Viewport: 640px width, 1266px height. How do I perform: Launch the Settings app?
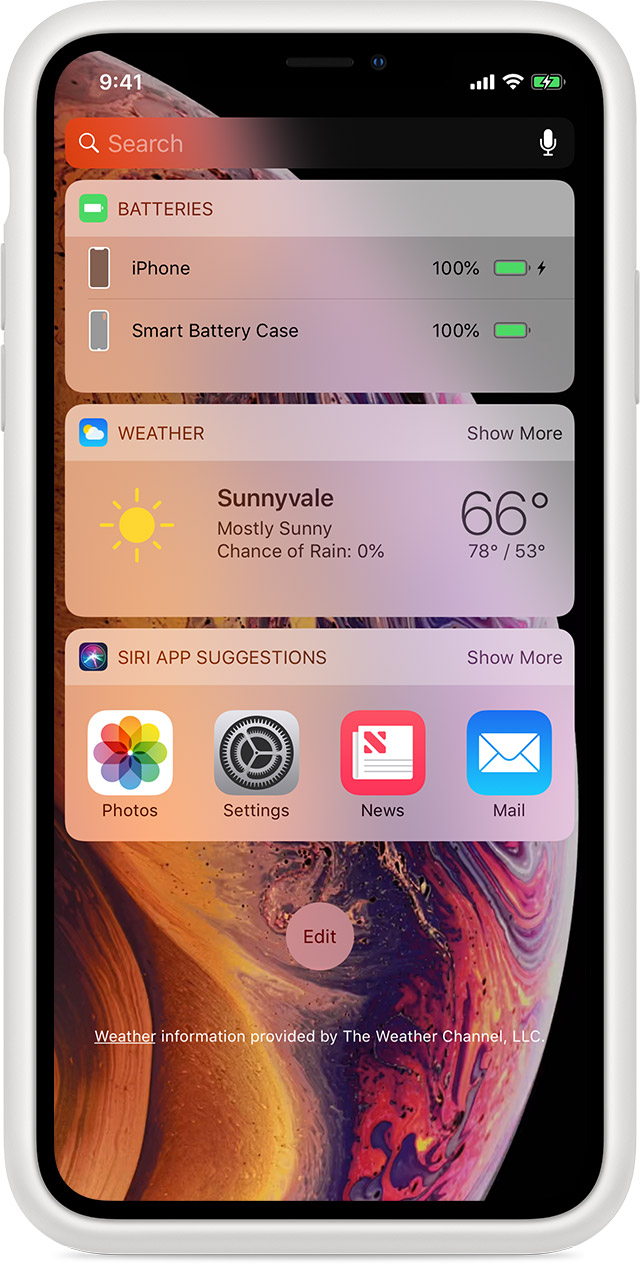click(x=256, y=764)
